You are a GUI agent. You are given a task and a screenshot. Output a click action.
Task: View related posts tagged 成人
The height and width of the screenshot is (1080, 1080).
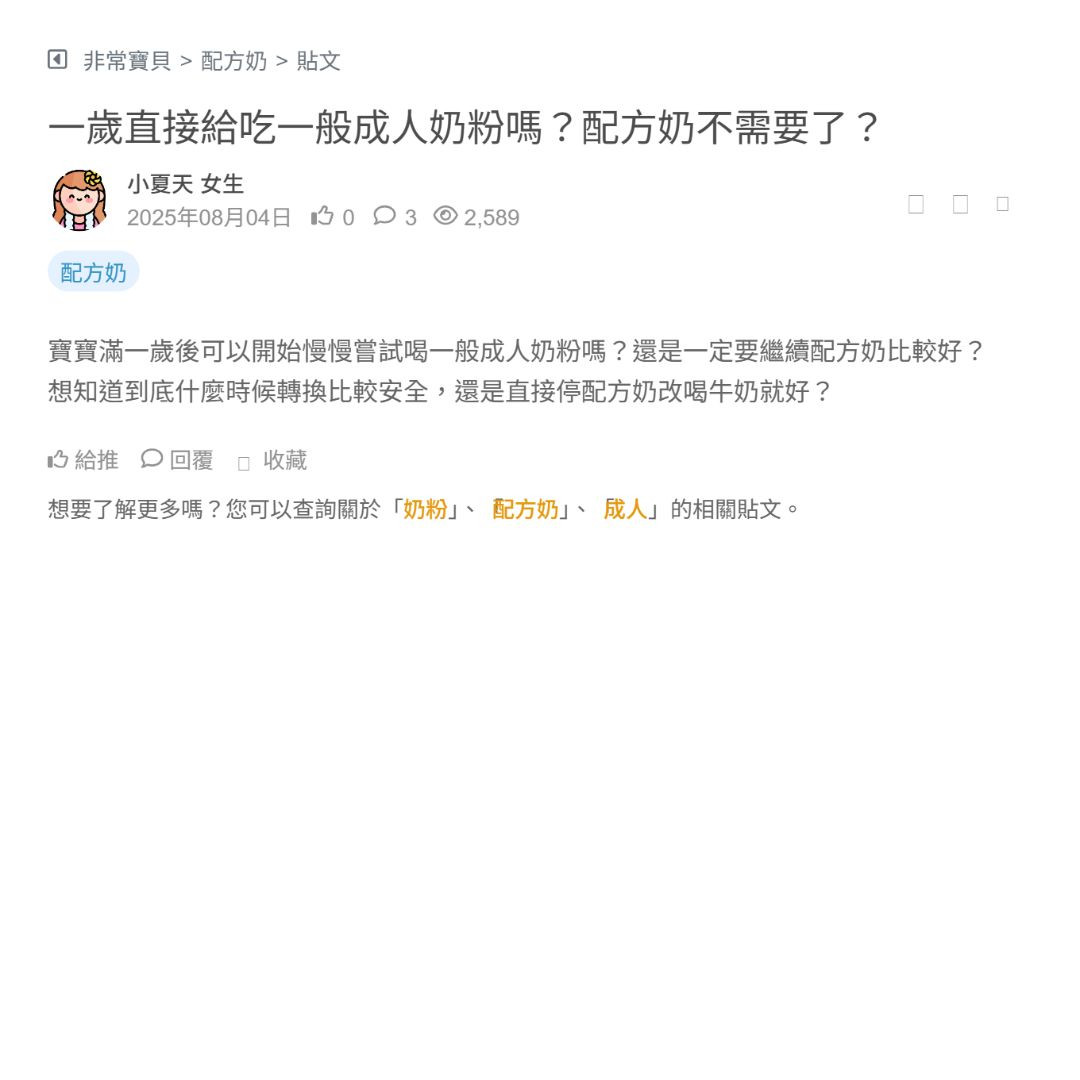click(x=625, y=509)
